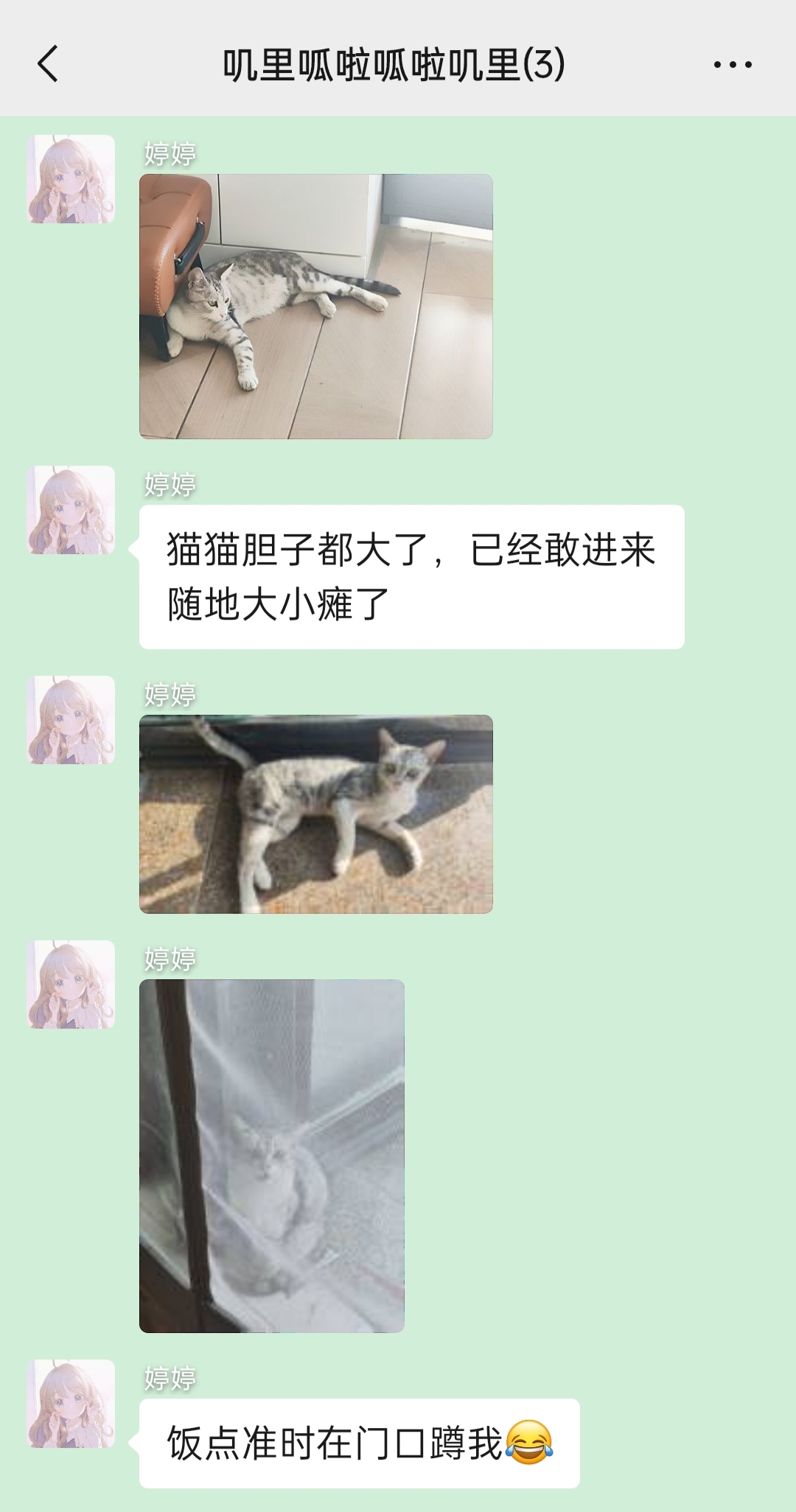Tap 婷婷's avatar beside the last message
This screenshot has height=1512, width=796.
[x=71, y=1404]
